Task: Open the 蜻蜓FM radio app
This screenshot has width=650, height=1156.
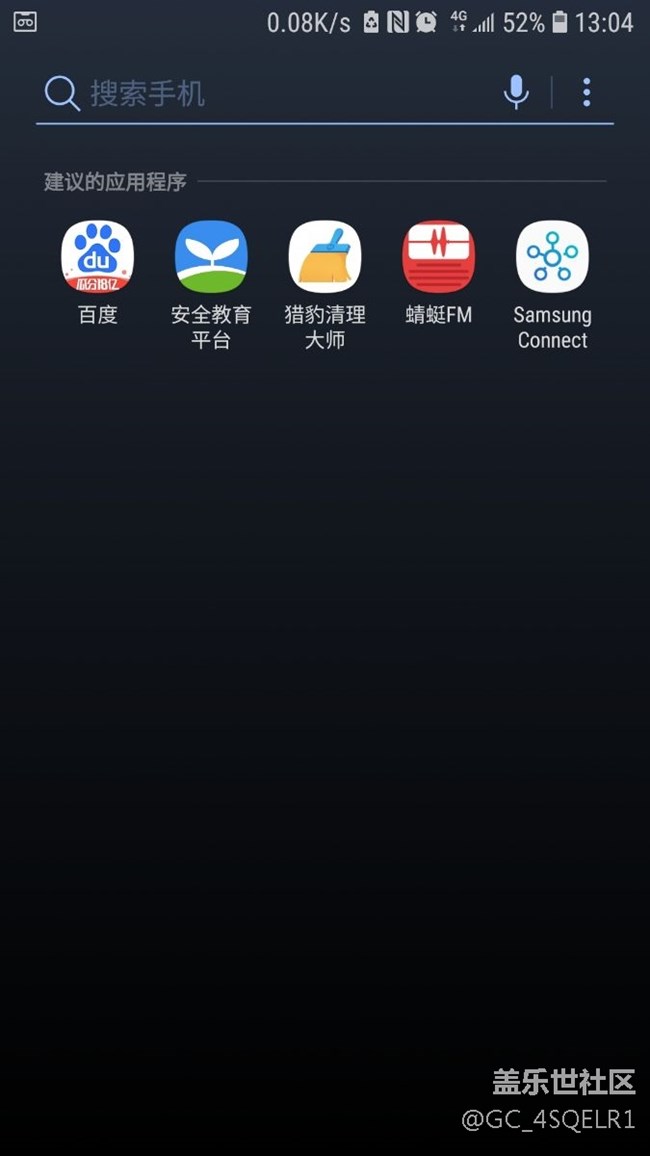Action: (439, 257)
